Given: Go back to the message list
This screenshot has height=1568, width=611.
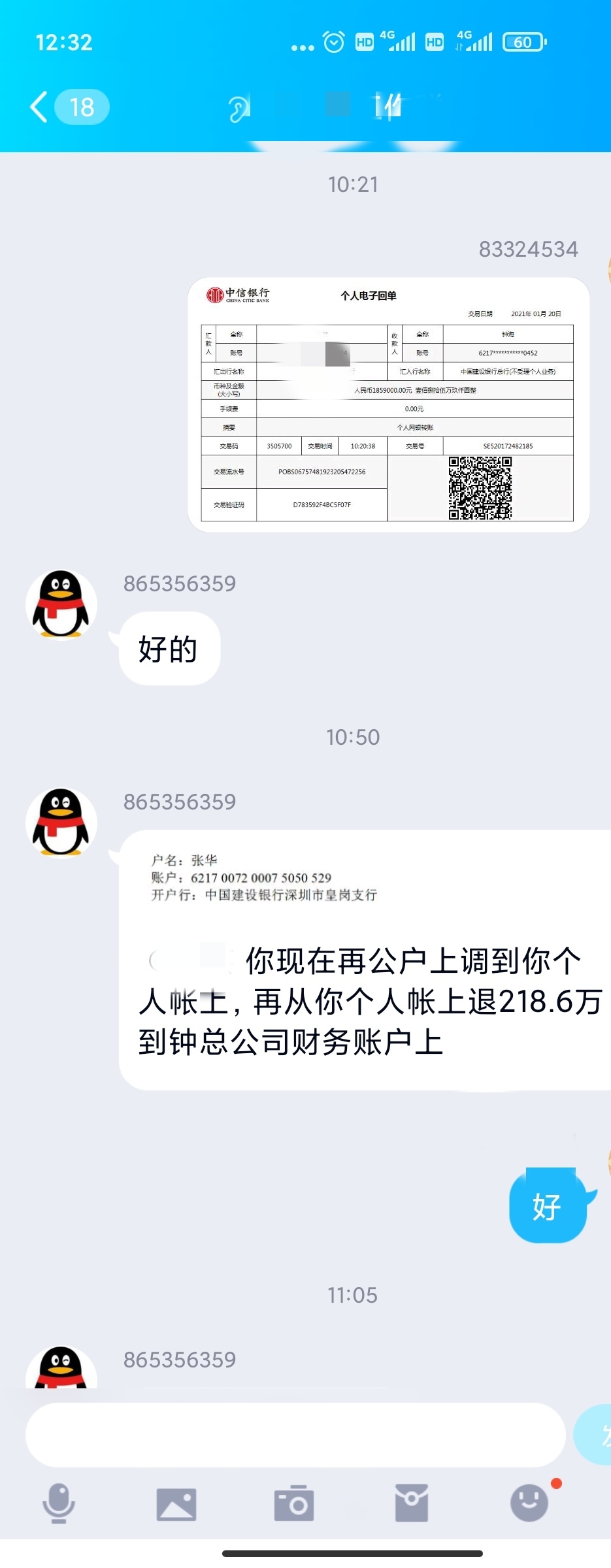Looking at the screenshot, I should click(x=41, y=106).
